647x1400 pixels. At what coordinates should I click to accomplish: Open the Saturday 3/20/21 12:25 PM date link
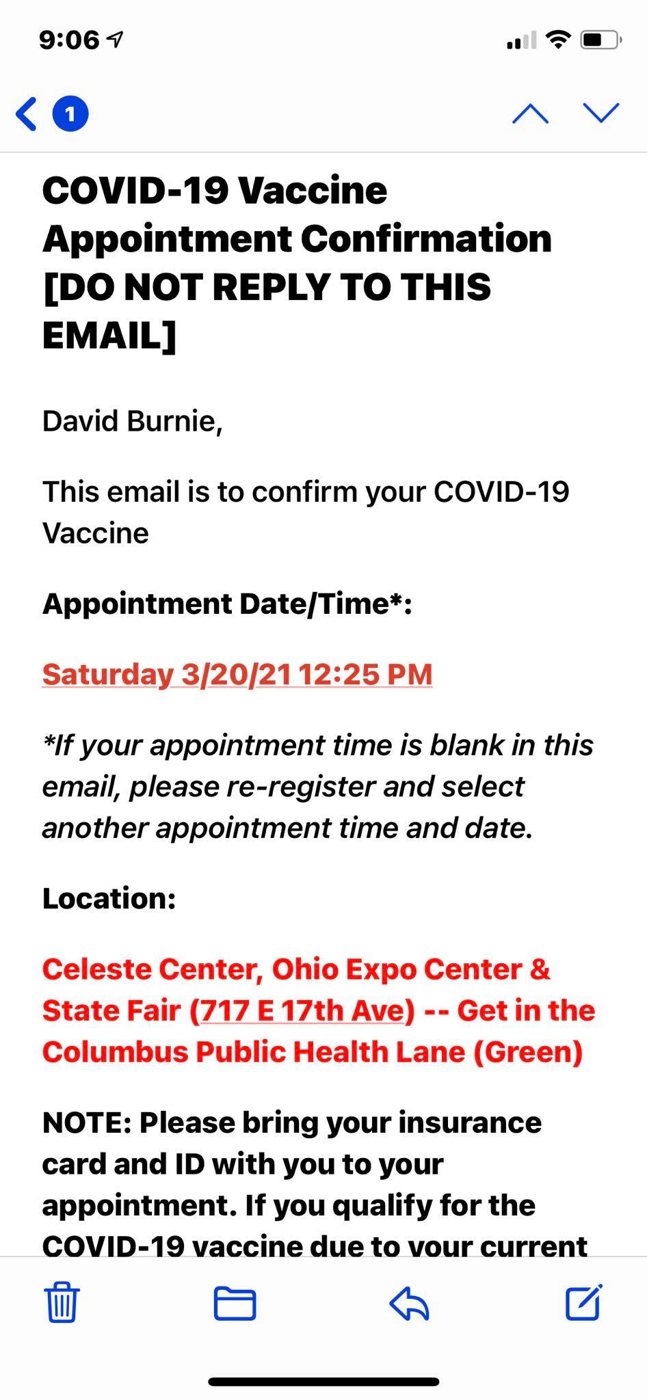[x=237, y=674]
